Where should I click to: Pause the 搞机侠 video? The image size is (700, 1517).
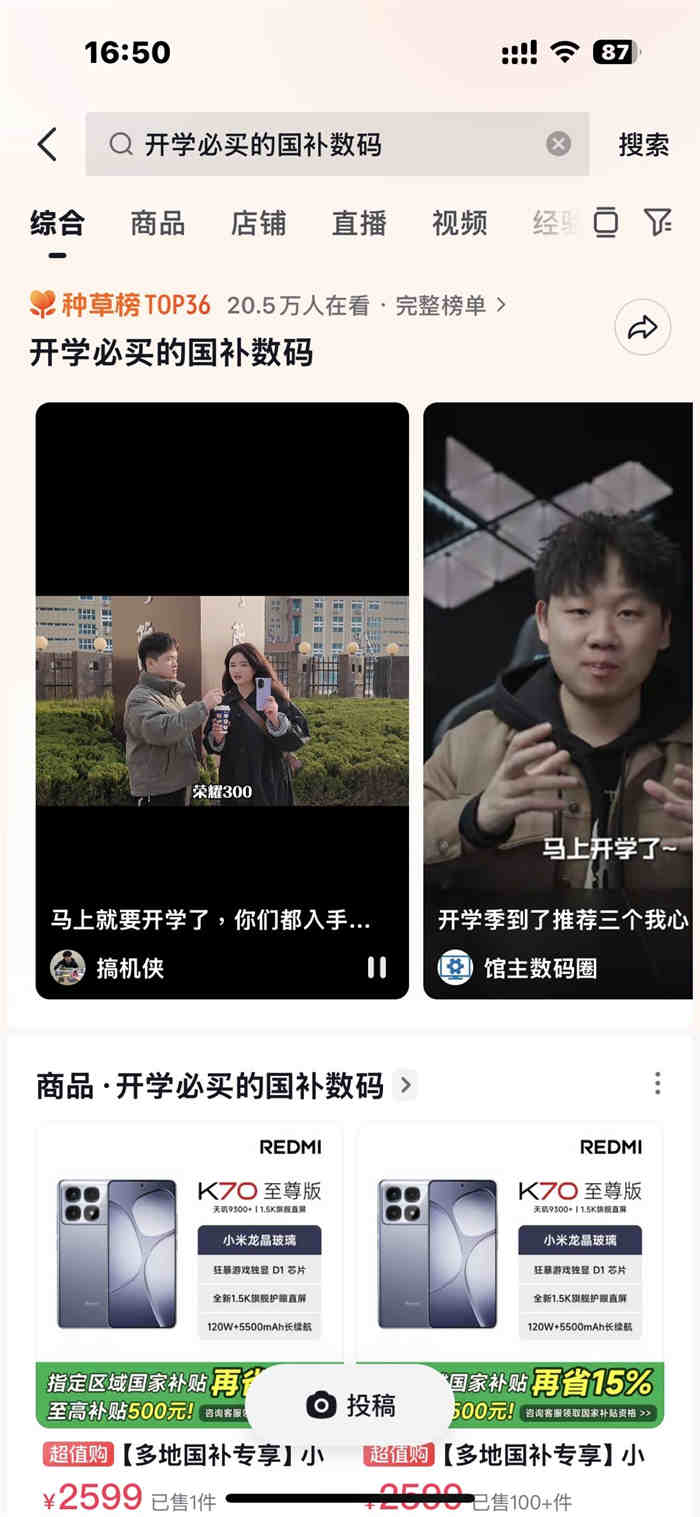[x=376, y=967]
